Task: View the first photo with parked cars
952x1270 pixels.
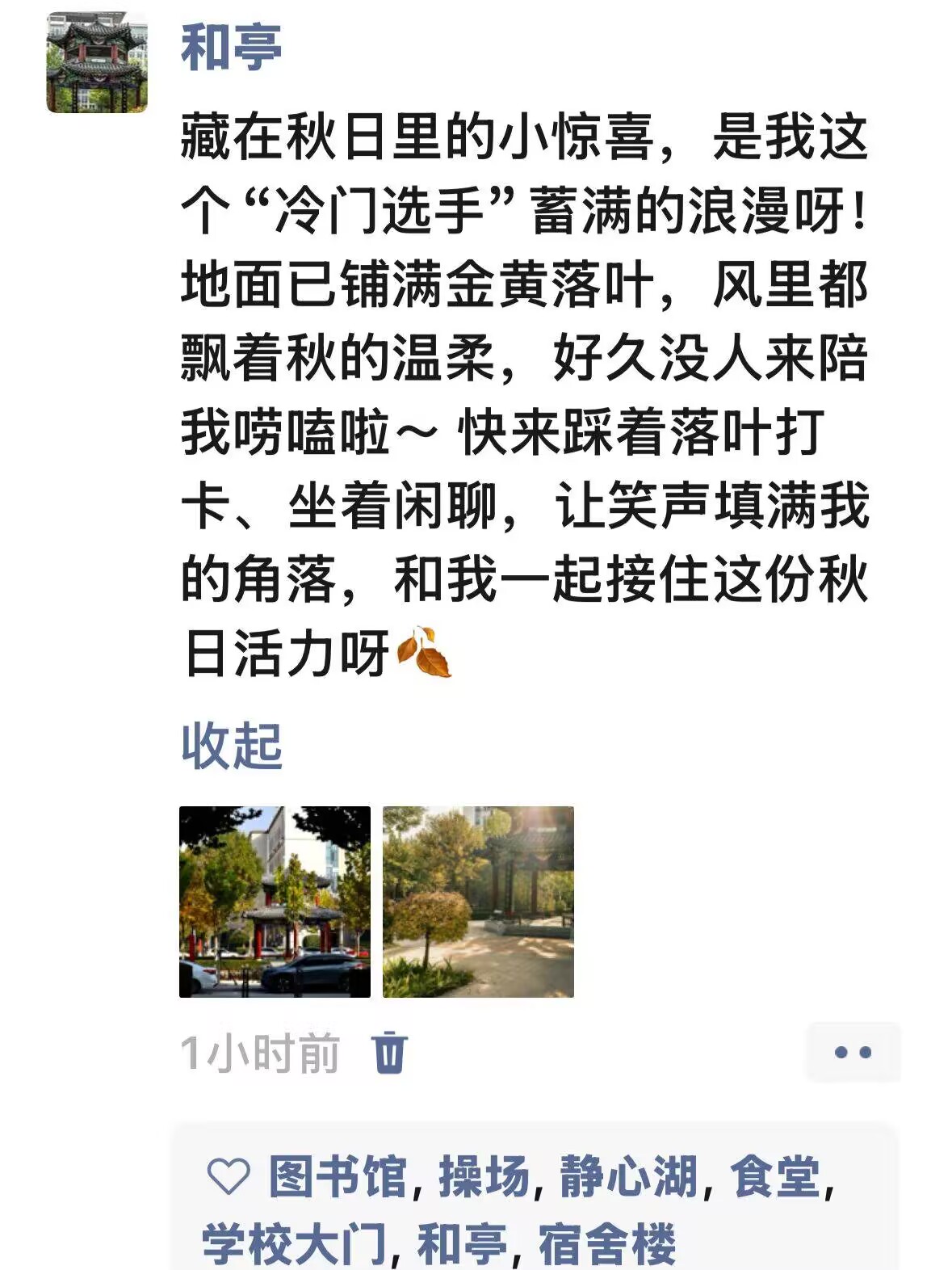Action: pyautogui.click(x=275, y=902)
